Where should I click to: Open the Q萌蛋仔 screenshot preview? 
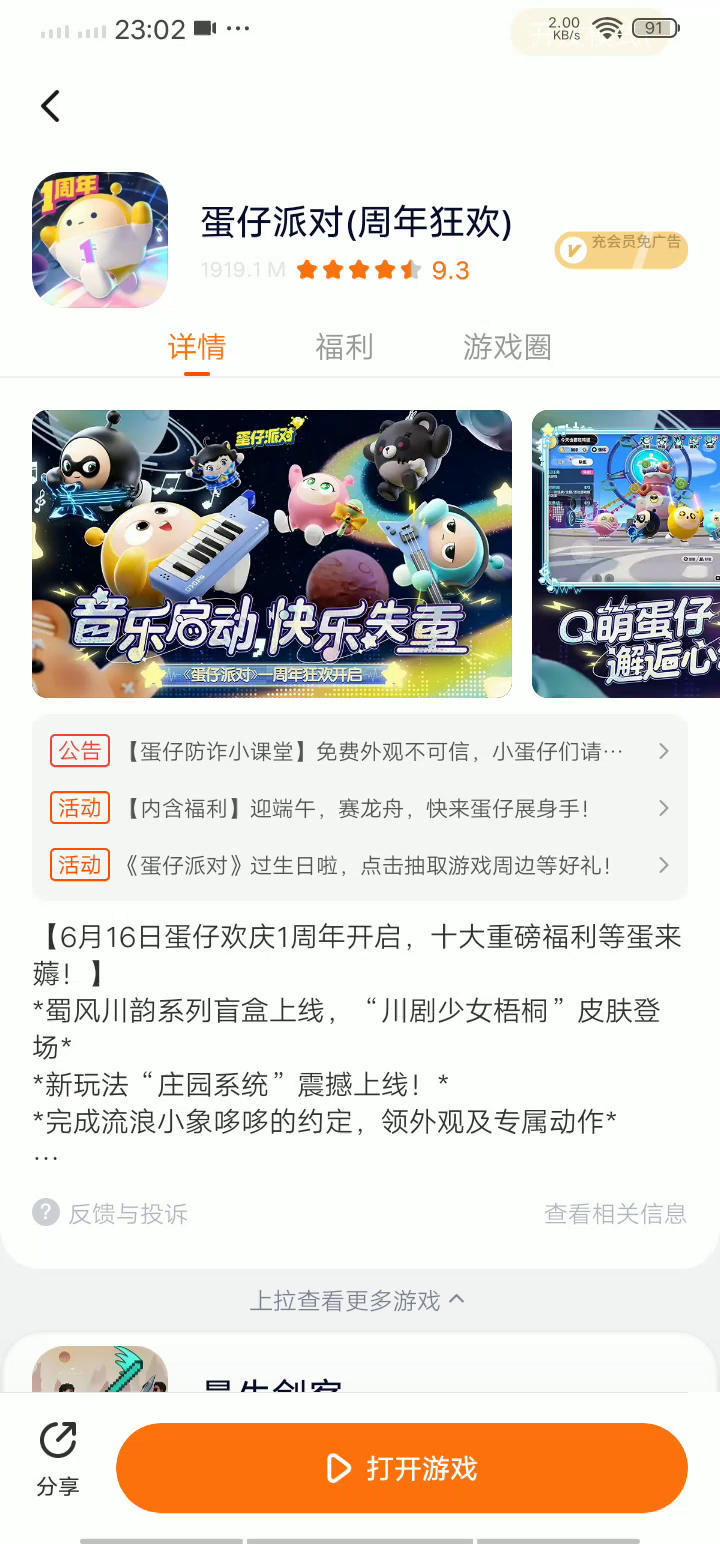626,554
